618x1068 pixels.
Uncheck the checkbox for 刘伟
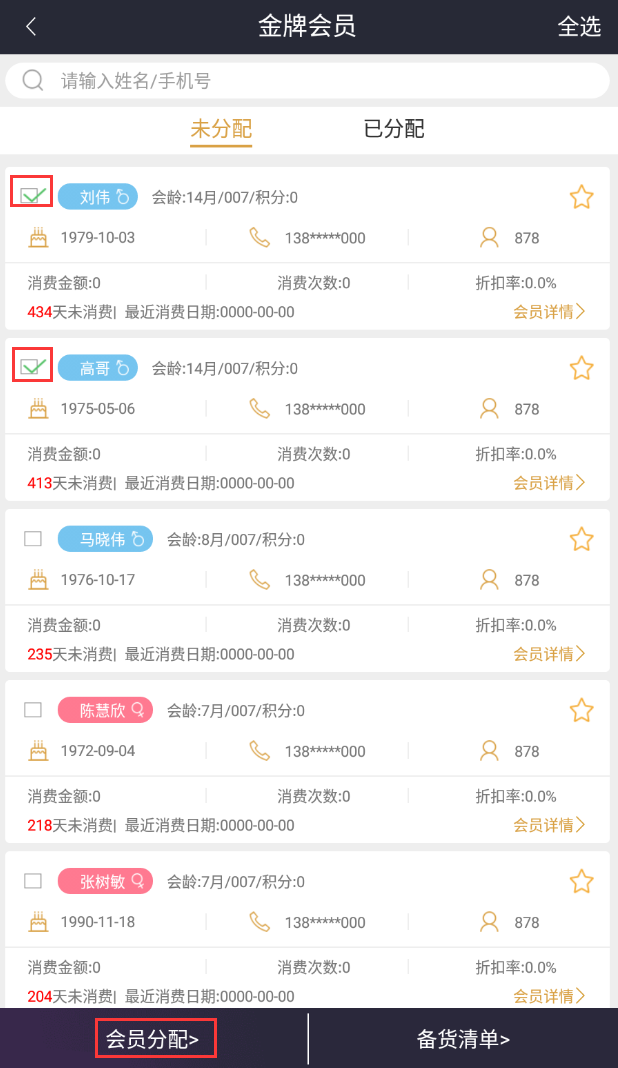32,194
